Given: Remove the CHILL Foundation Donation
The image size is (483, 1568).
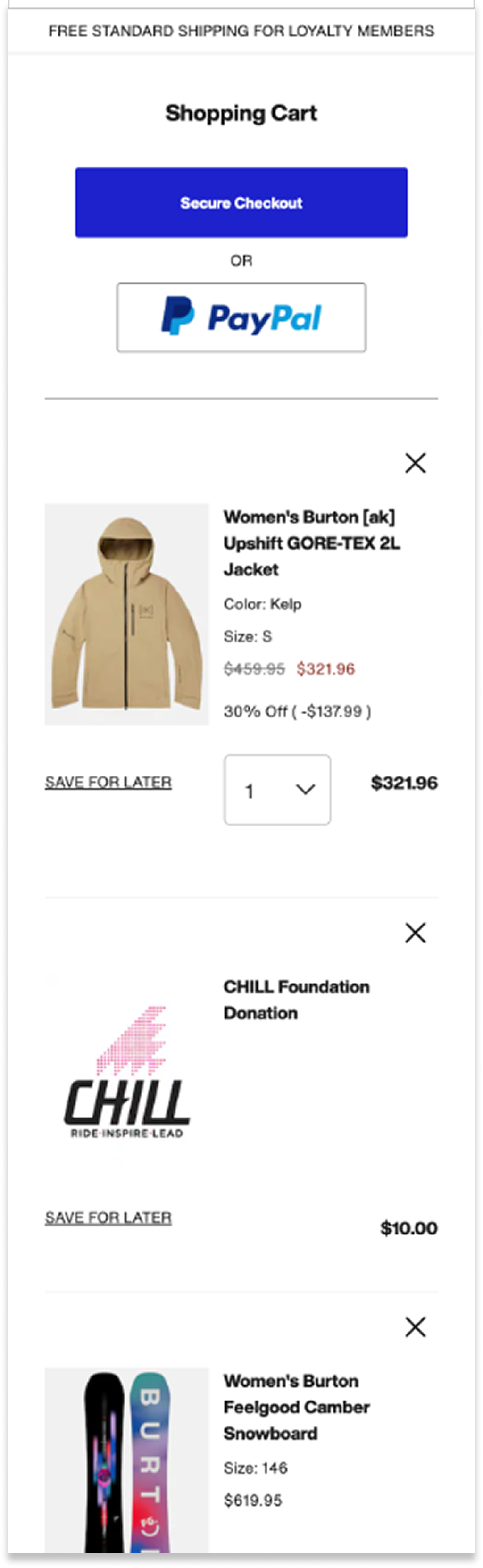Looking at the screenshot, I should [x=416, y=933].
